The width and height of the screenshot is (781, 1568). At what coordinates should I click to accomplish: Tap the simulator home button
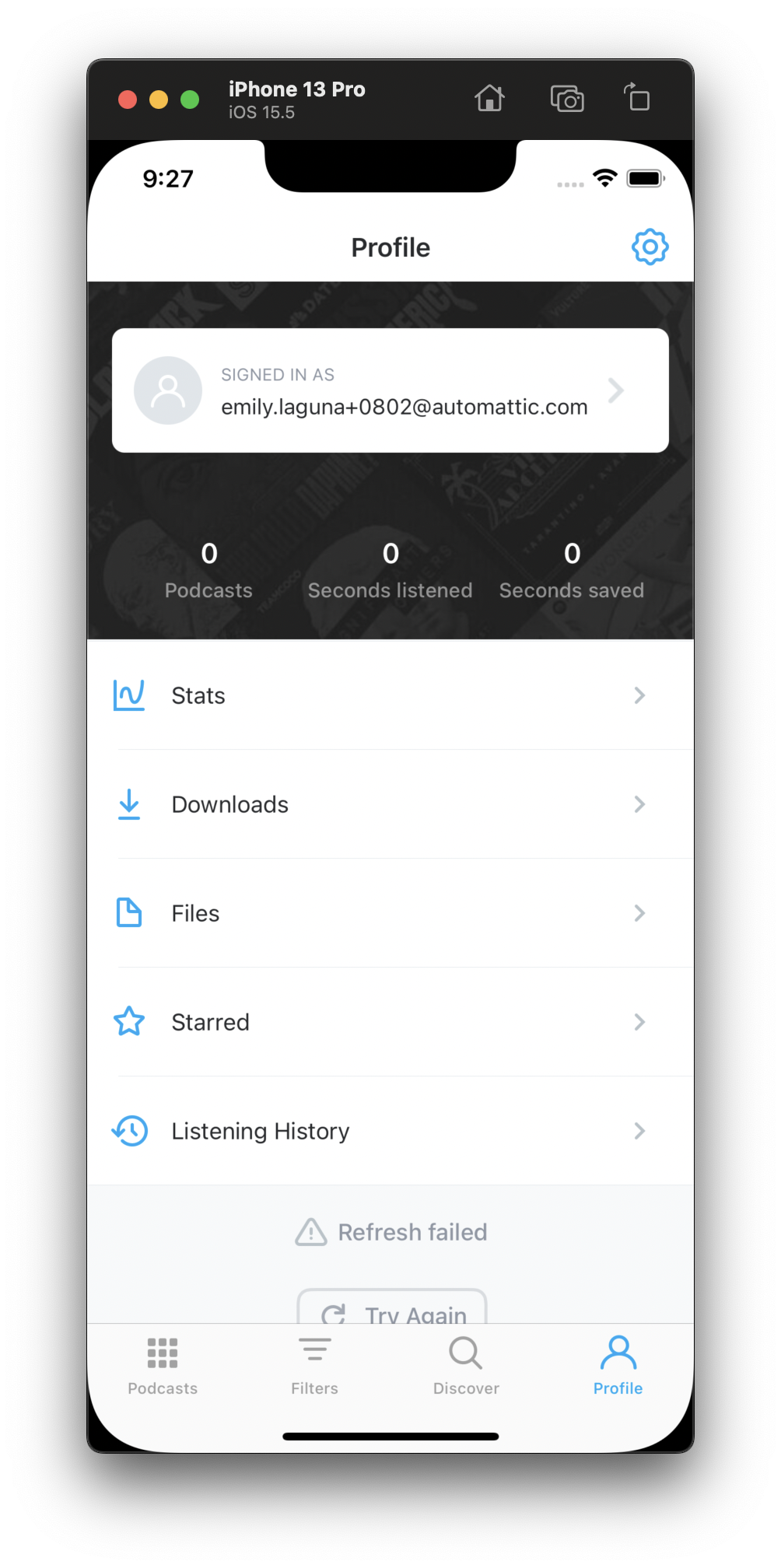(489, 99)
